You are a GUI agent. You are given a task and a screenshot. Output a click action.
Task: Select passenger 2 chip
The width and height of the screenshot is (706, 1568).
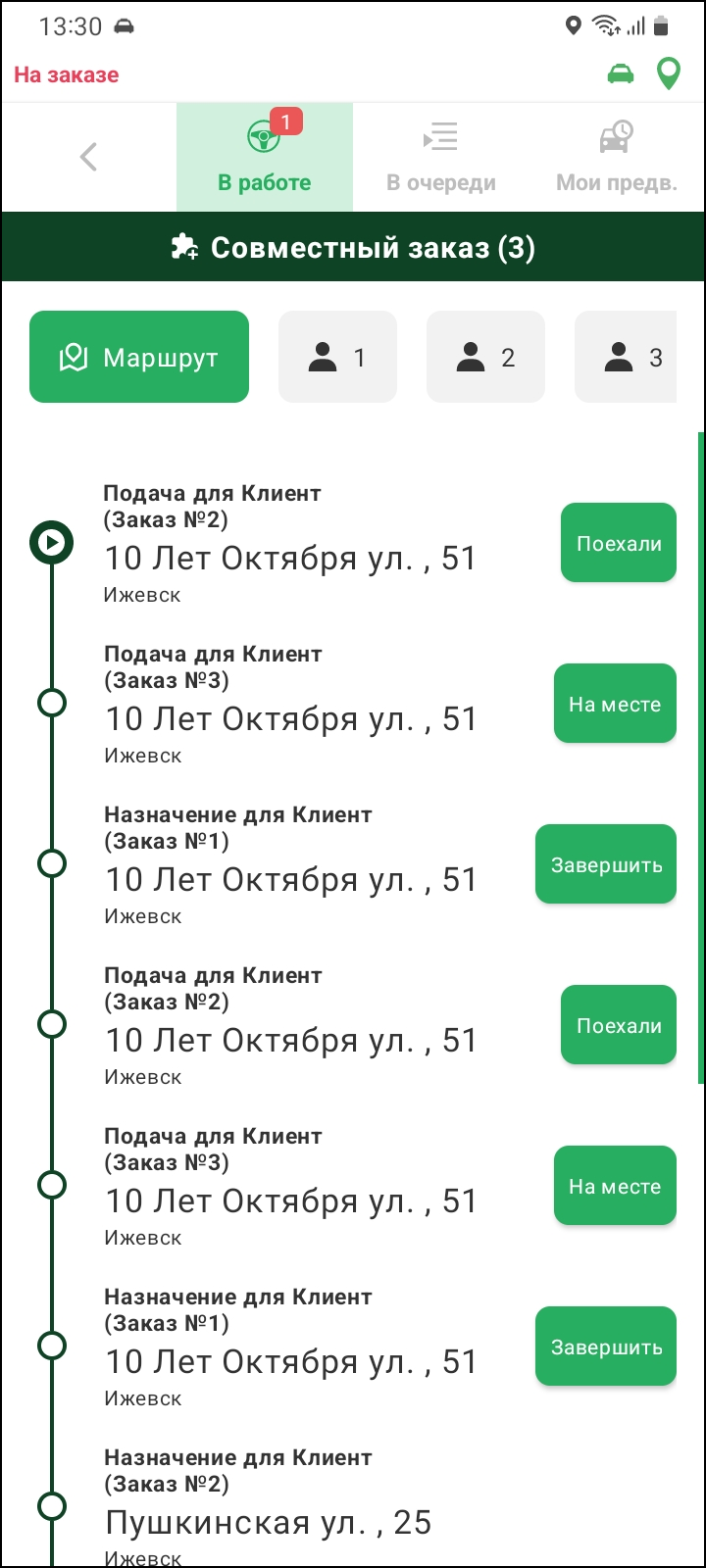[x=485, y=357]
